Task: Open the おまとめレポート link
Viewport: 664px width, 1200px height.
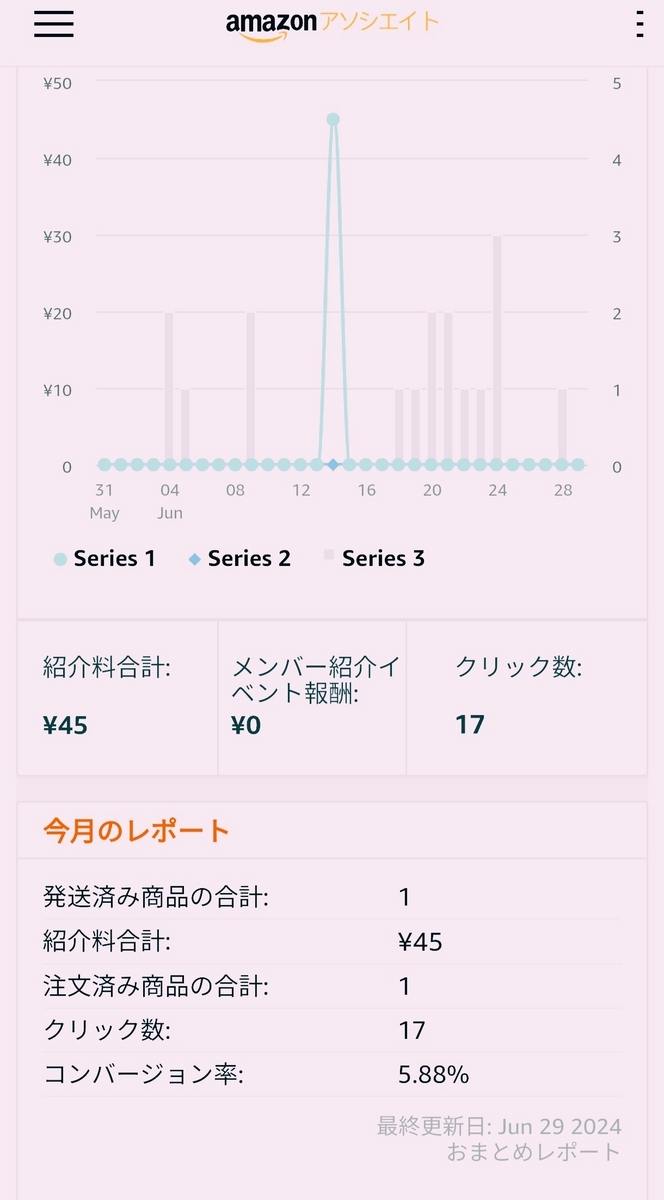Action: coord(534,1152)
